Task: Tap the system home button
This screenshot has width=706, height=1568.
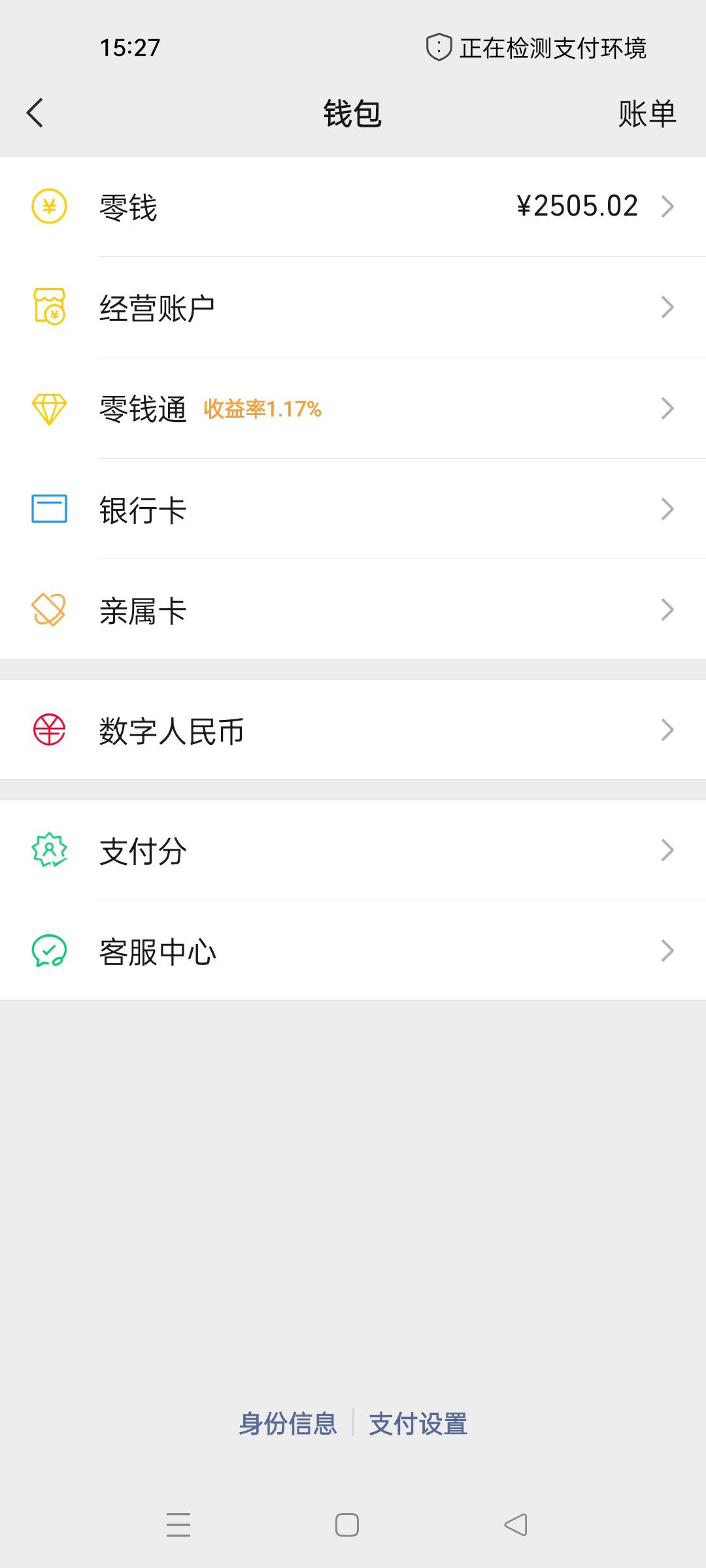Action: [347, 1525]
